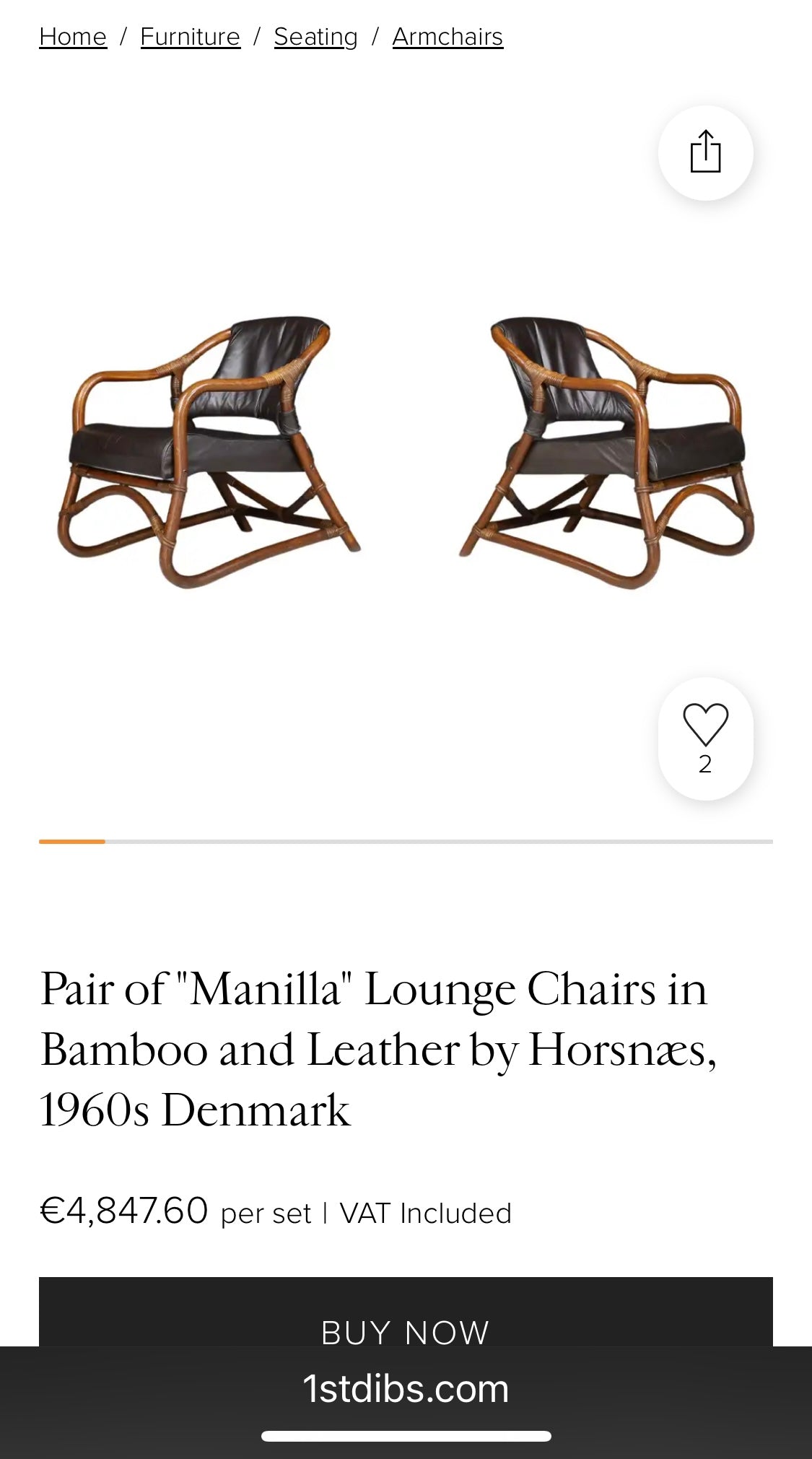Open the Seating breadcrumb link
The height and width of the screenshot is (1459, 812).
(x=315, y=36)
